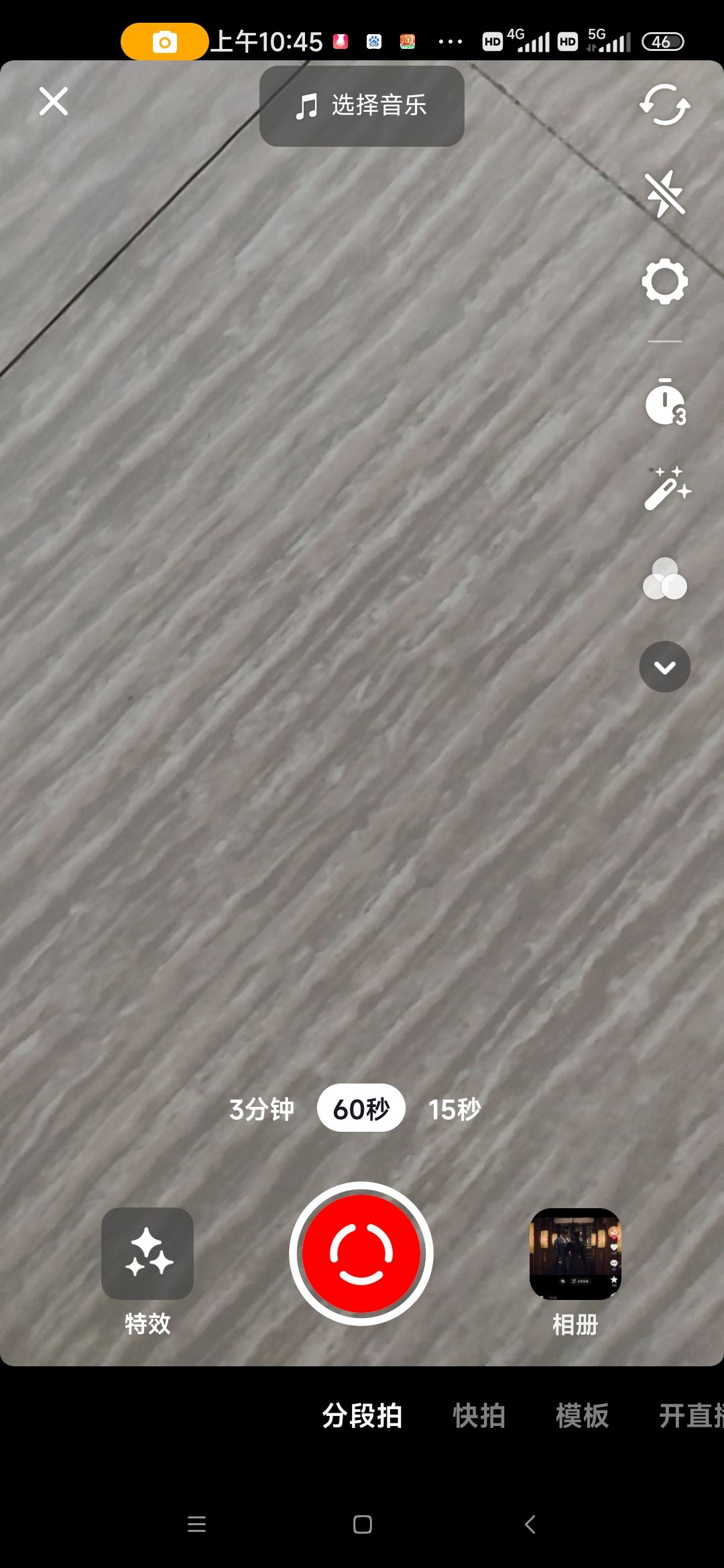Viewport: 724px width, 1568px height.
Task: Go back with system navigation arrow
Action: pyautogui.click(x=530, y=1524)
